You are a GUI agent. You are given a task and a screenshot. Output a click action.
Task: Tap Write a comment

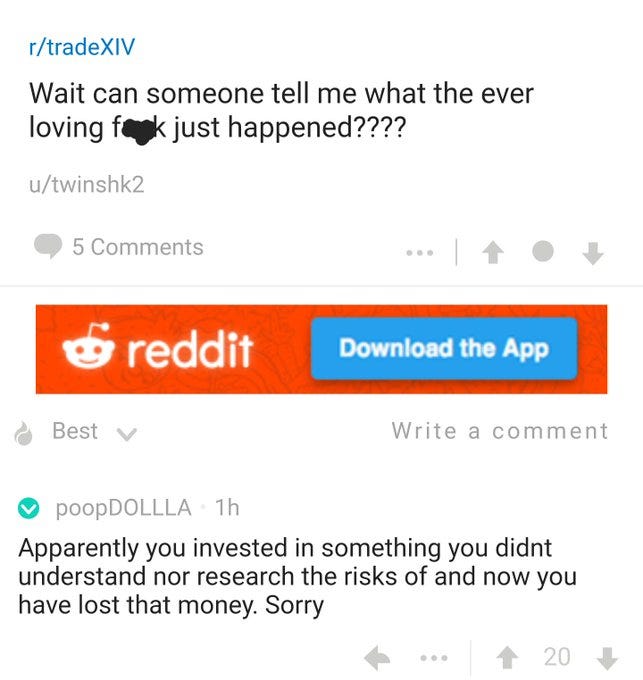coord(499,431)
